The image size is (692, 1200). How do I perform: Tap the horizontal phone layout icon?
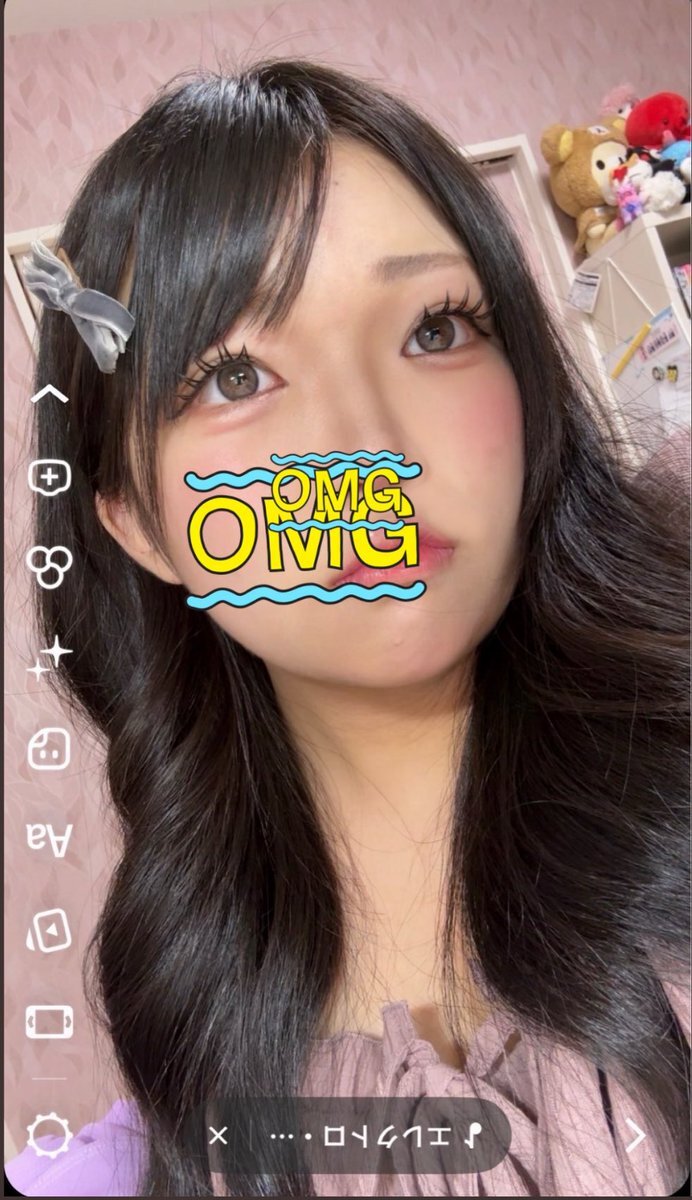pos(49,1021)
